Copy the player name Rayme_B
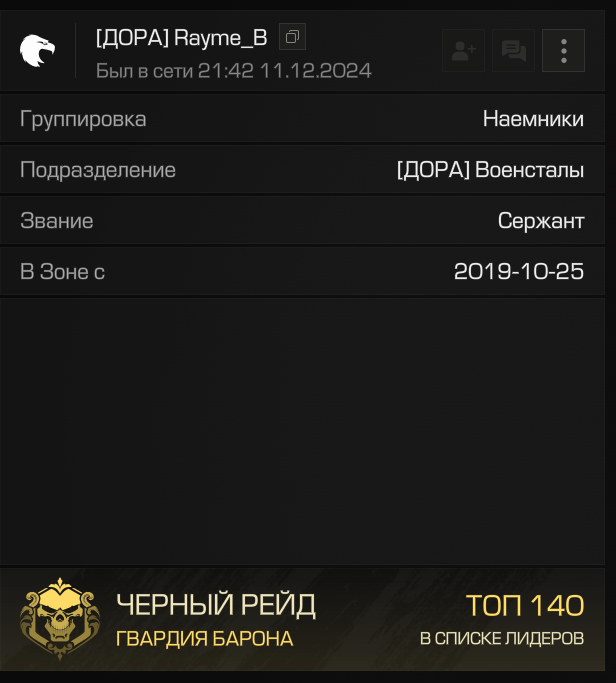 [x=292, y=38]
